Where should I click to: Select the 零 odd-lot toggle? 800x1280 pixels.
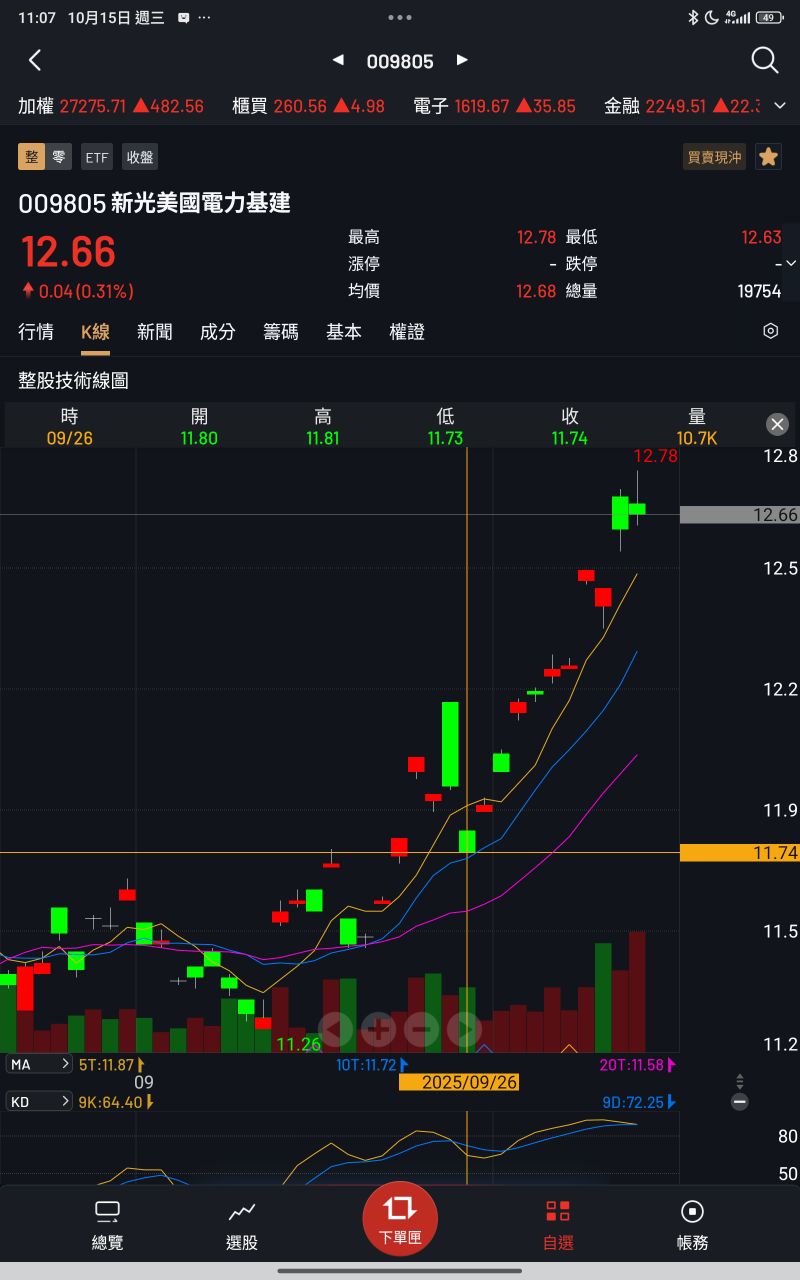click(59, 157)
